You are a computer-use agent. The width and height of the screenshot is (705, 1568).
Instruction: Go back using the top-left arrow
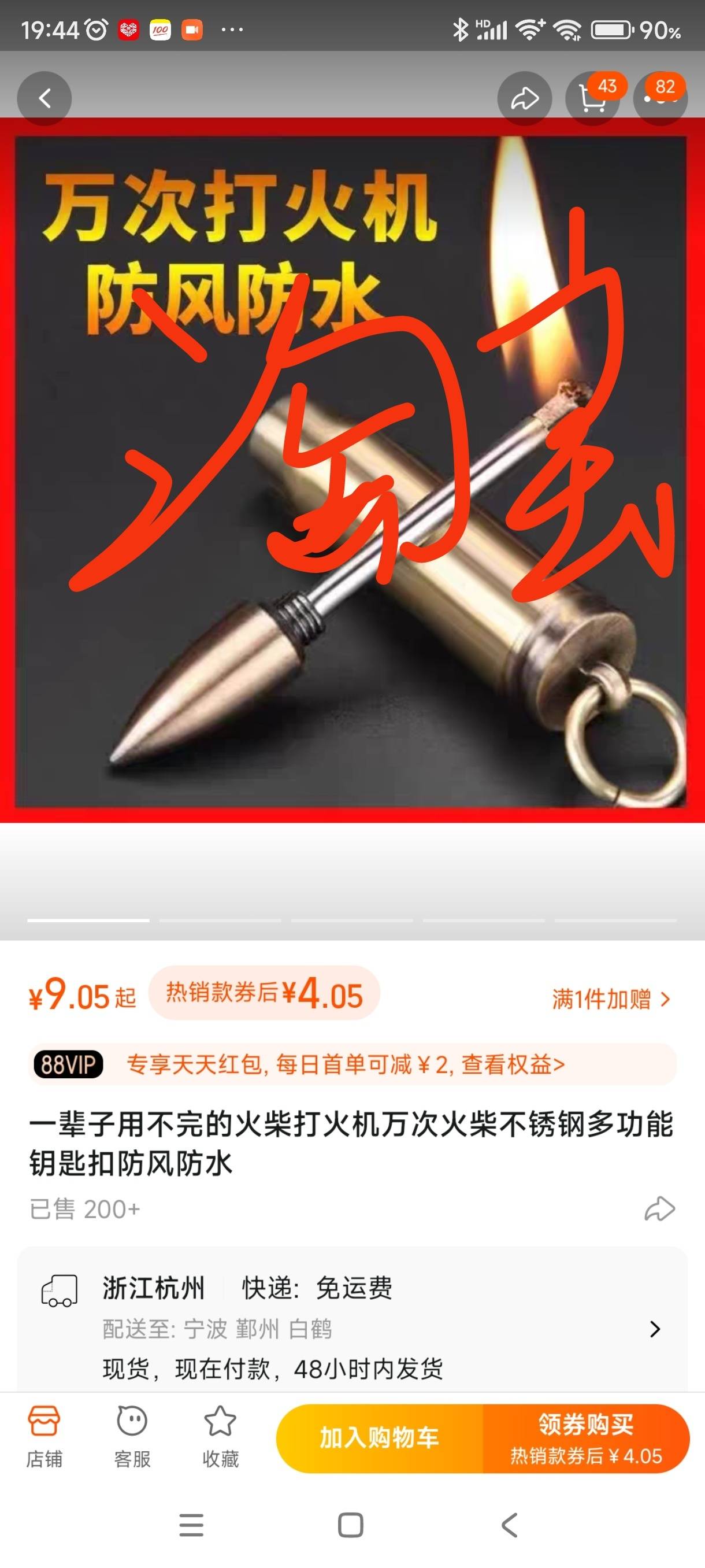(x=44, y=99)
